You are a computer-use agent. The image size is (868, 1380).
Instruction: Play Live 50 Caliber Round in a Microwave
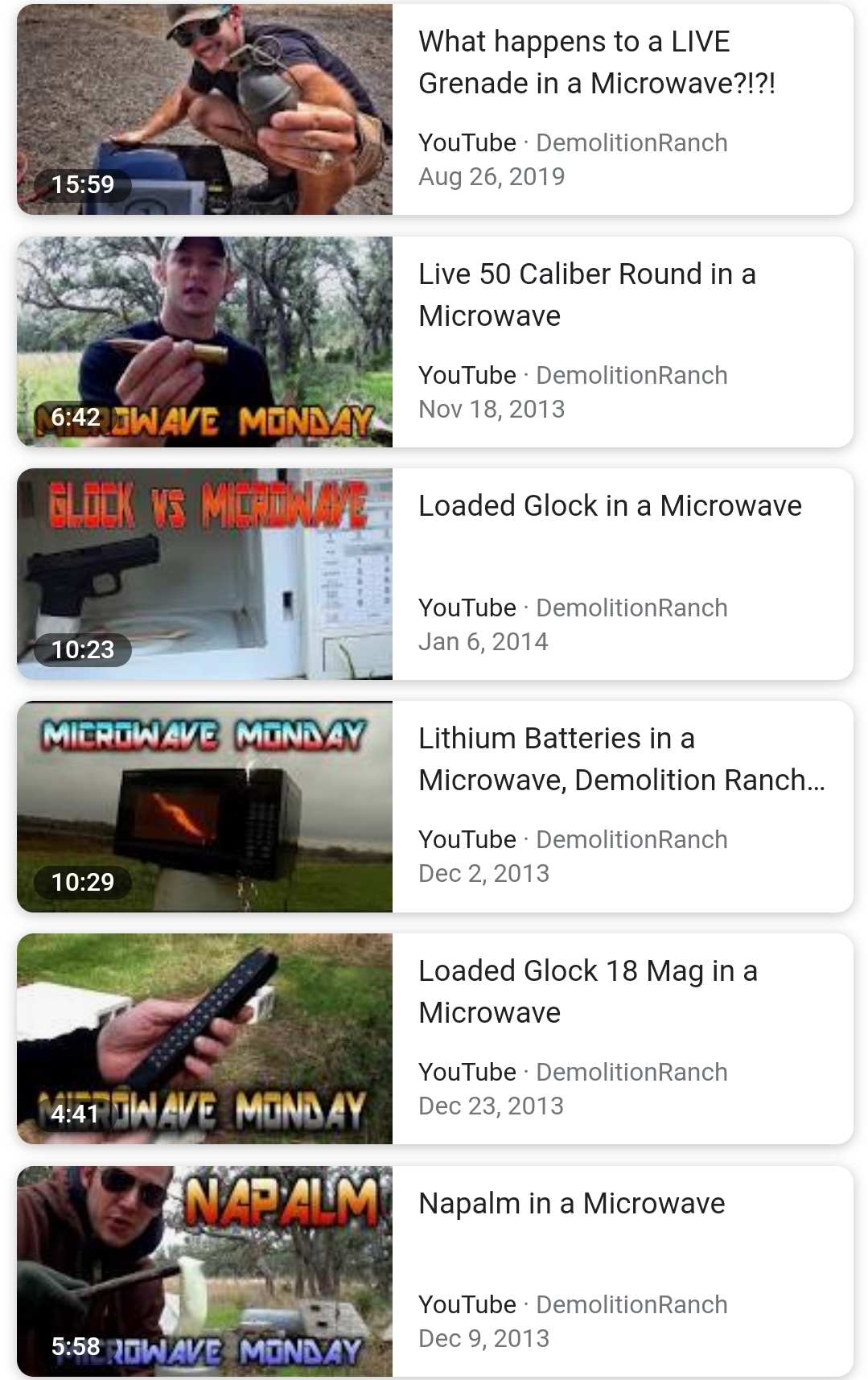586,295
